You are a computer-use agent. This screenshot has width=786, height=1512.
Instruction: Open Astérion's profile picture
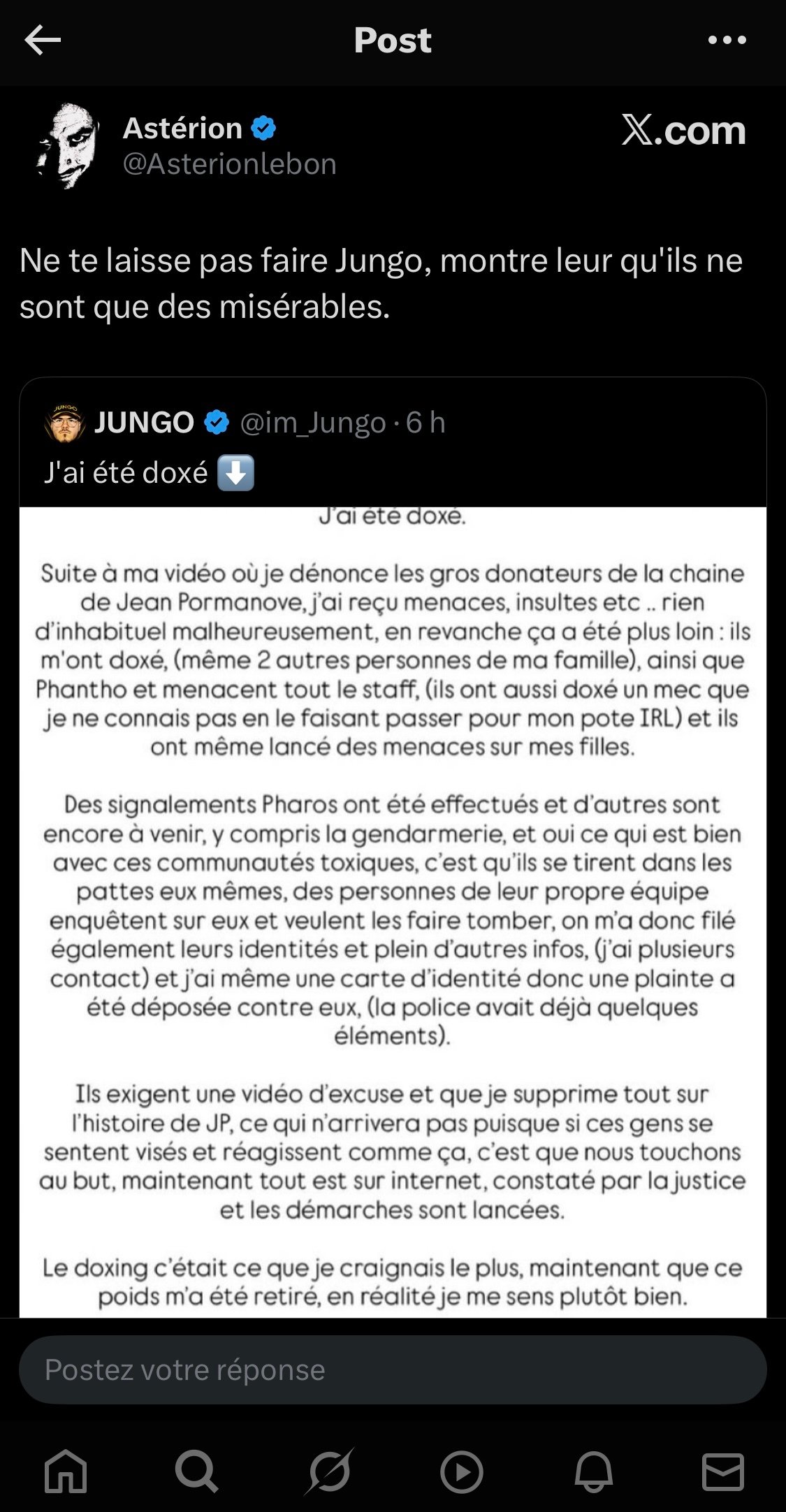coord(68,146)
